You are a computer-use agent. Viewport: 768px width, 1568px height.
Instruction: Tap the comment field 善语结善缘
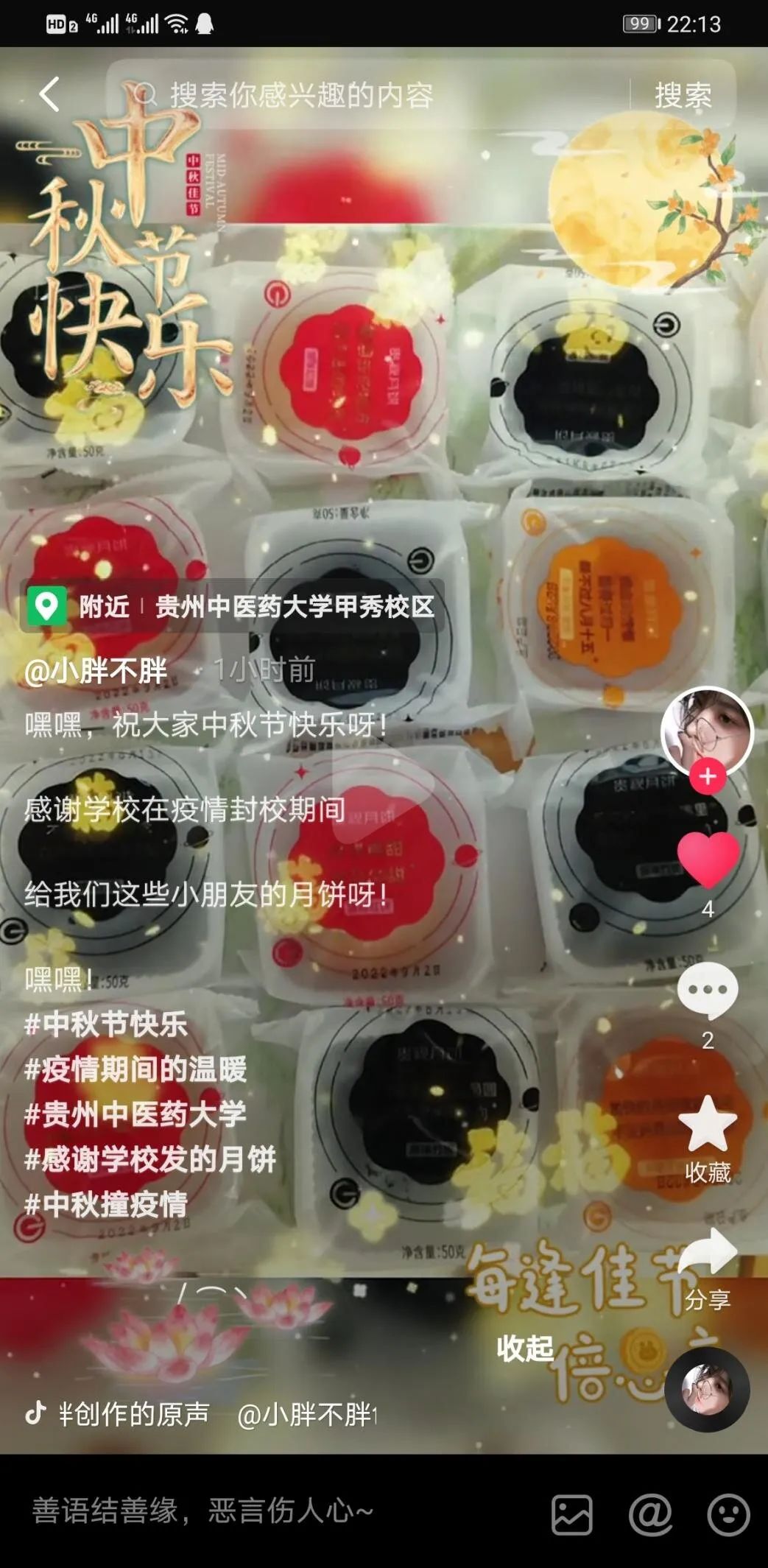pyautogui.click(x=221, y=1511)
